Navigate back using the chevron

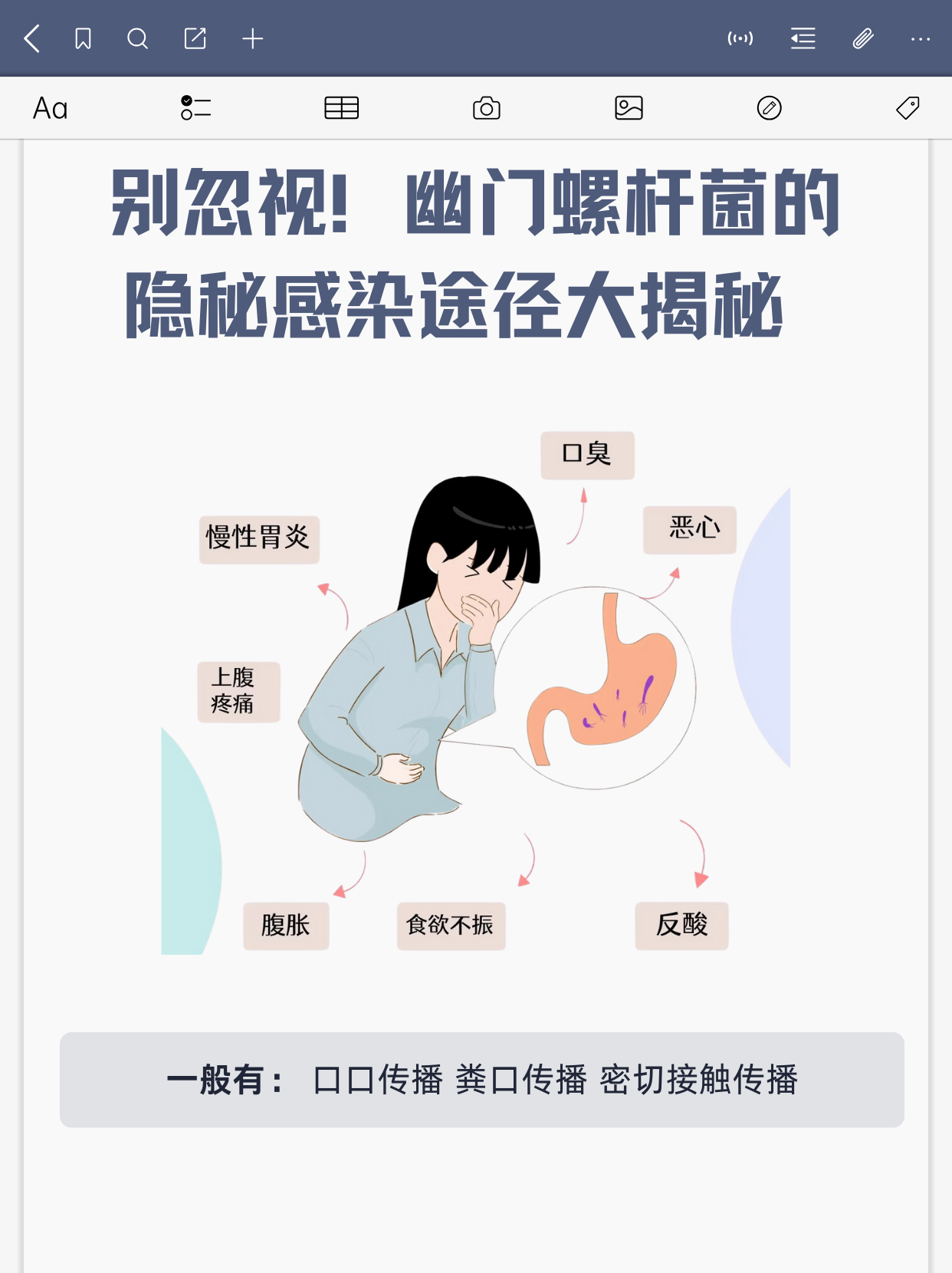click(31, 38)
